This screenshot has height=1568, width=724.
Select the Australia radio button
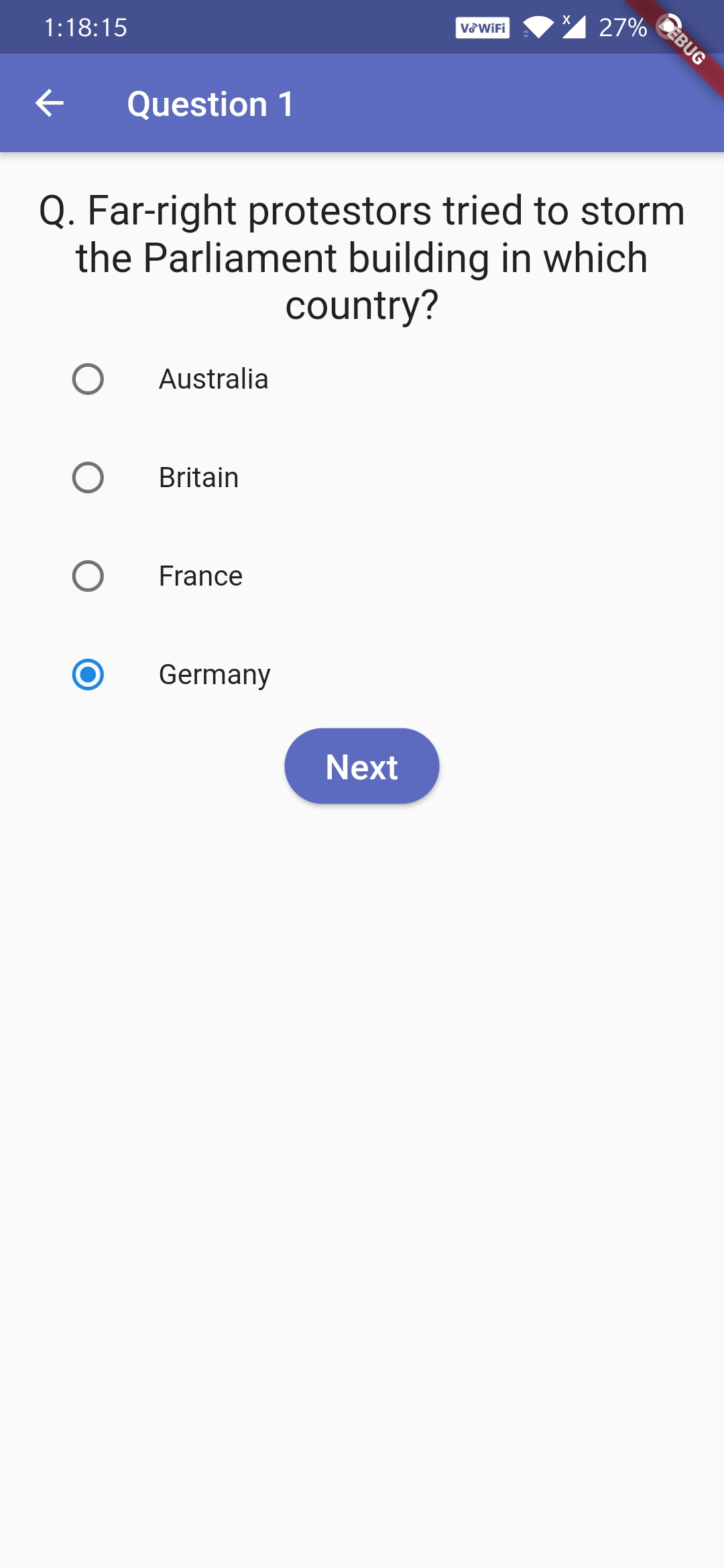coord(88,379)
